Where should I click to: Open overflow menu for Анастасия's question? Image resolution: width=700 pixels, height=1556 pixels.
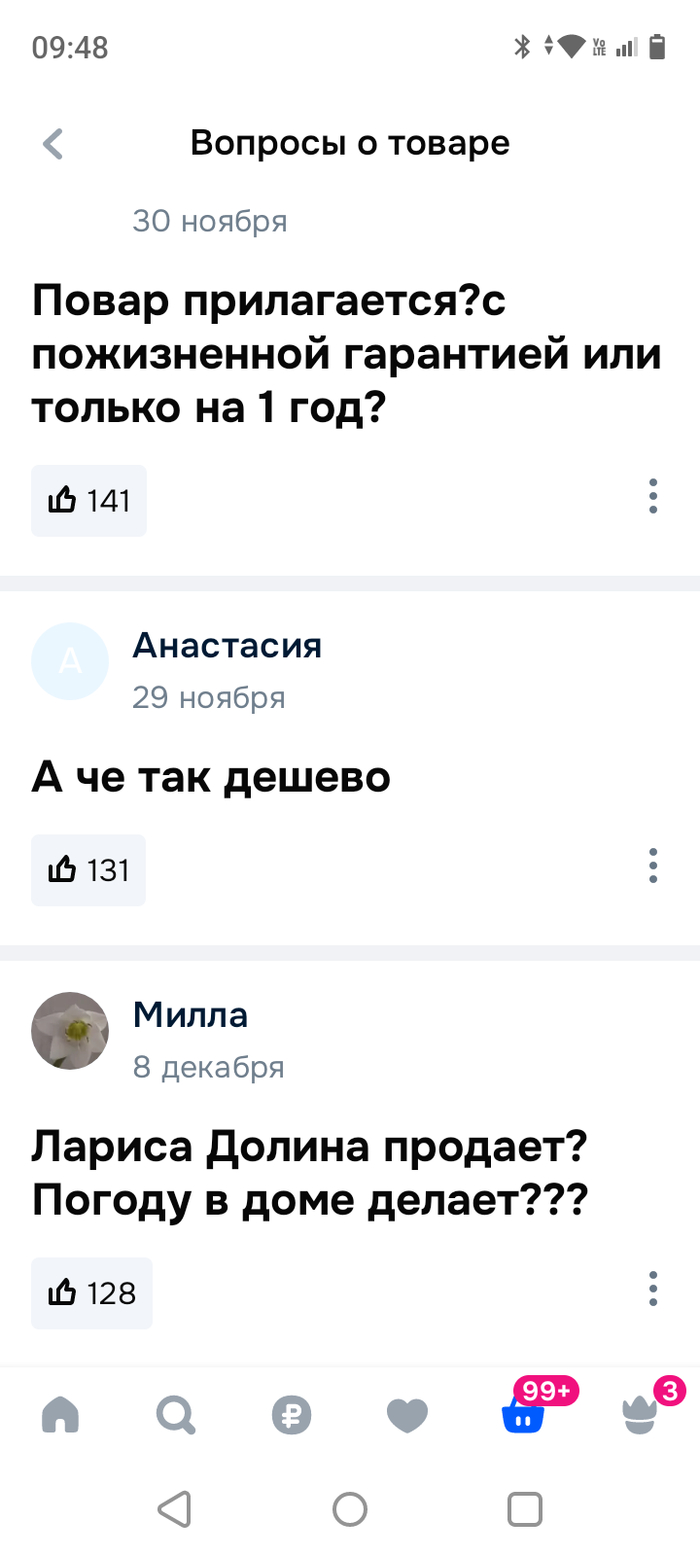[652, 865]
